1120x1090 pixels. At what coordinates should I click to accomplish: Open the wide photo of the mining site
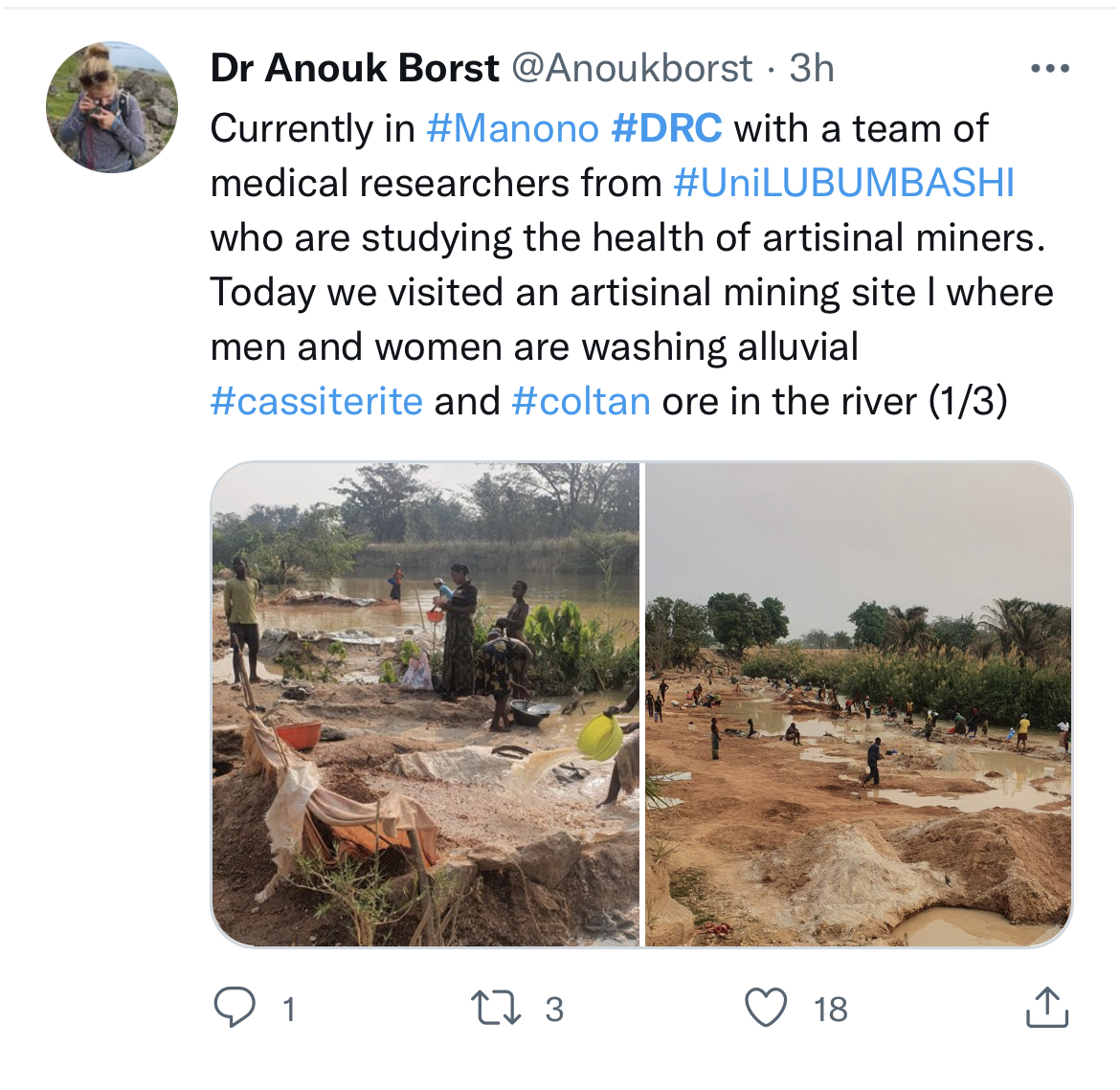859,704
